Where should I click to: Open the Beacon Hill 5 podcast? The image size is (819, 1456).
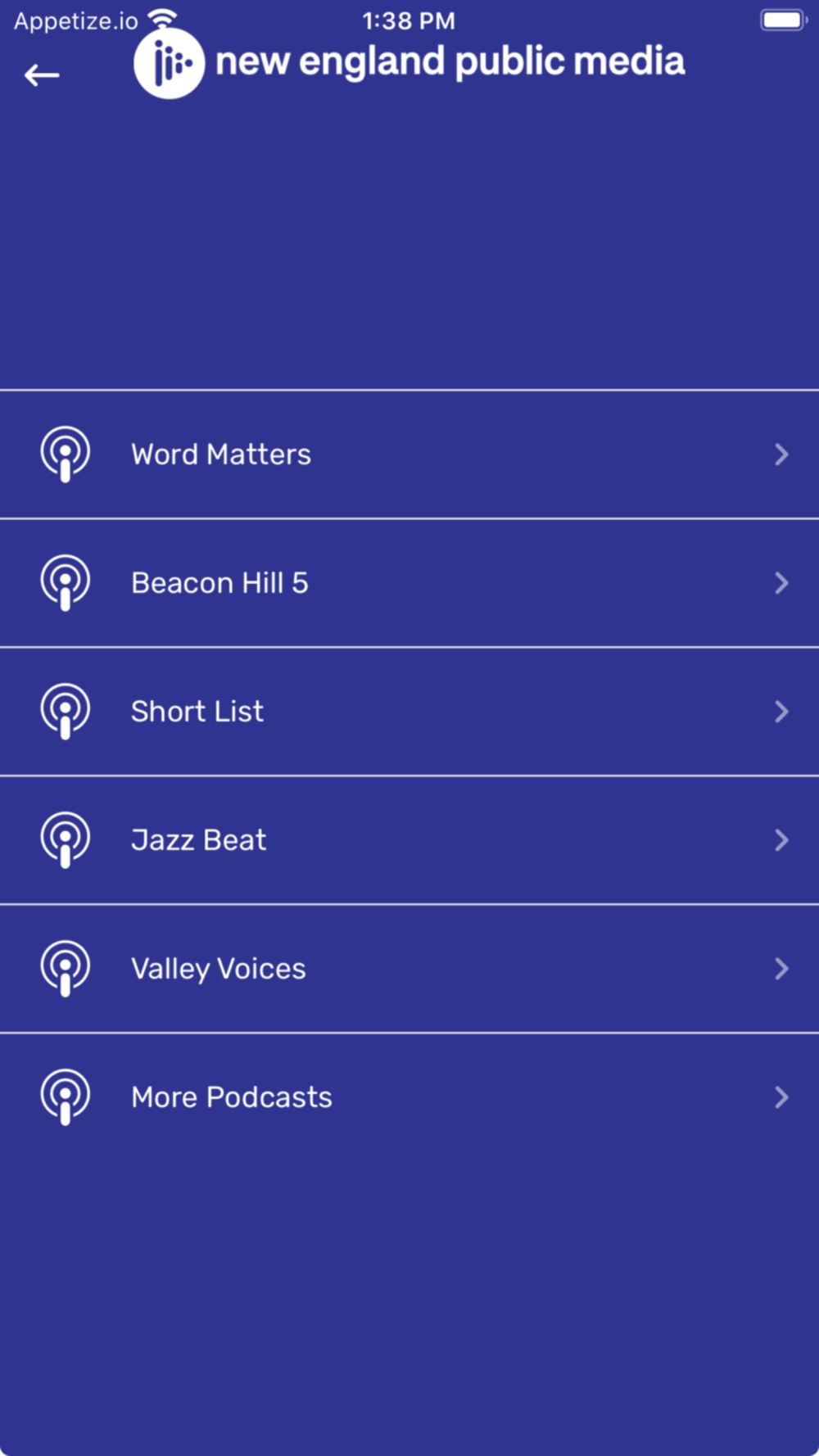click(409, 583)
